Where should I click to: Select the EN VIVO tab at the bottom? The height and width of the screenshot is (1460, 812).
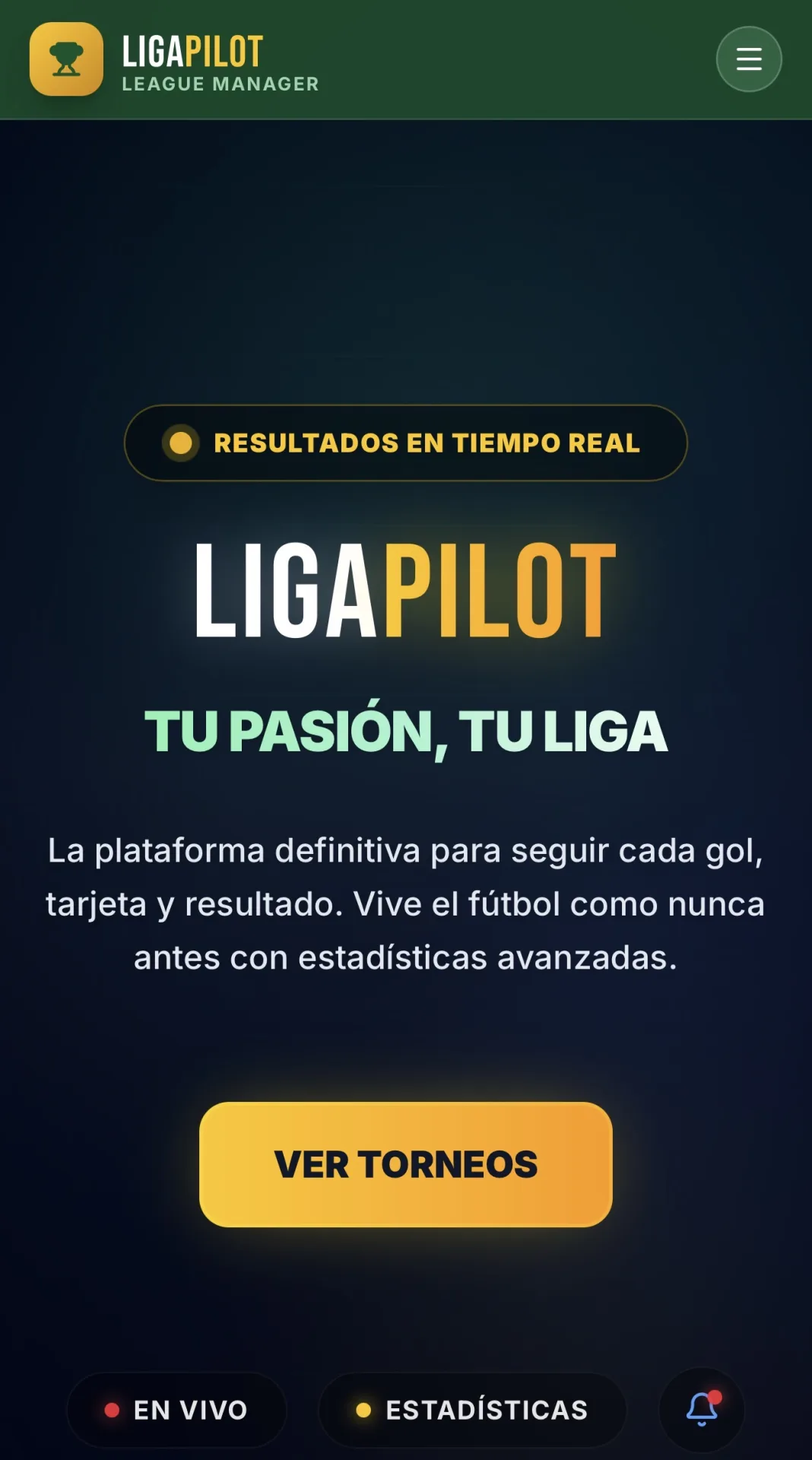tap(176, 1410)
